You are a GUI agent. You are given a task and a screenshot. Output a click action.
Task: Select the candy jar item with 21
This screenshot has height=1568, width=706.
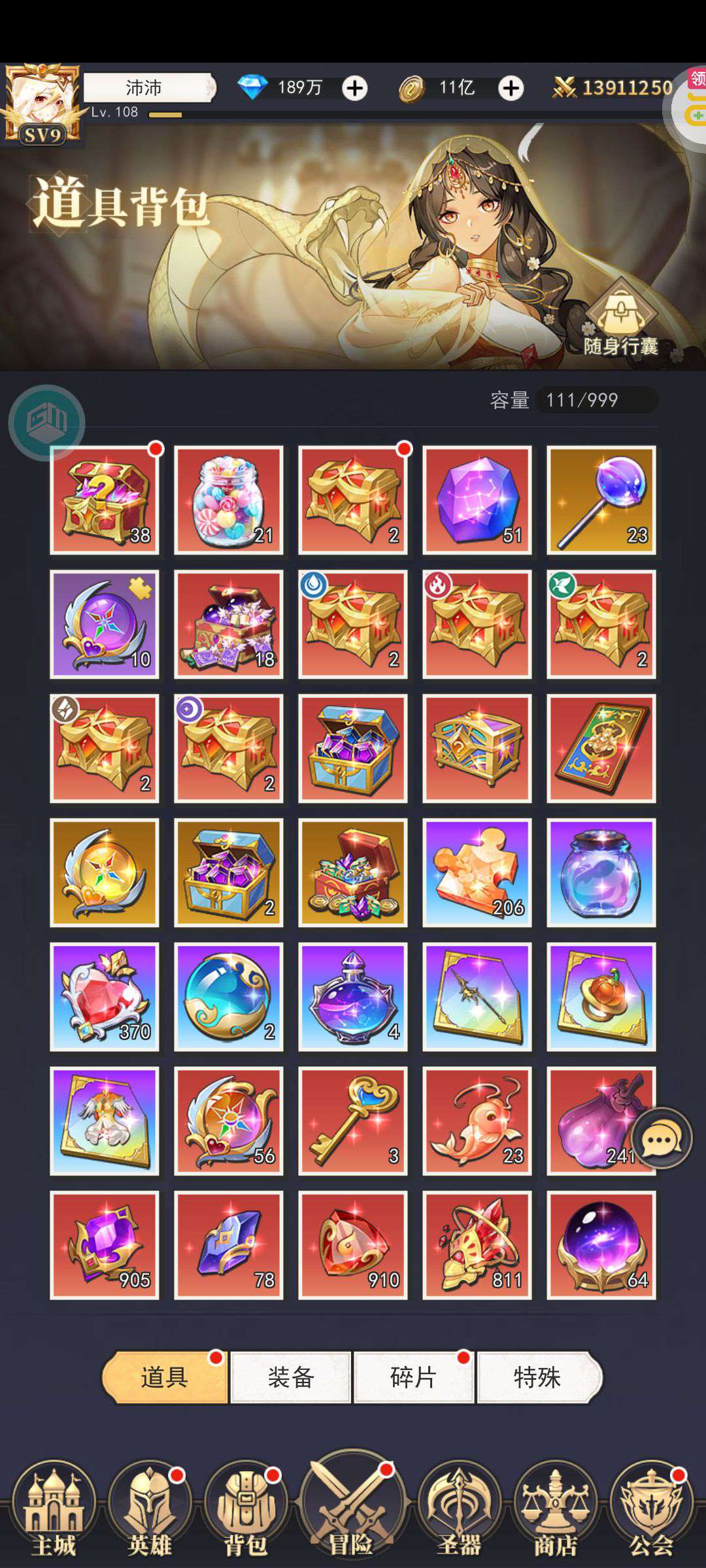tap(229, 500)
